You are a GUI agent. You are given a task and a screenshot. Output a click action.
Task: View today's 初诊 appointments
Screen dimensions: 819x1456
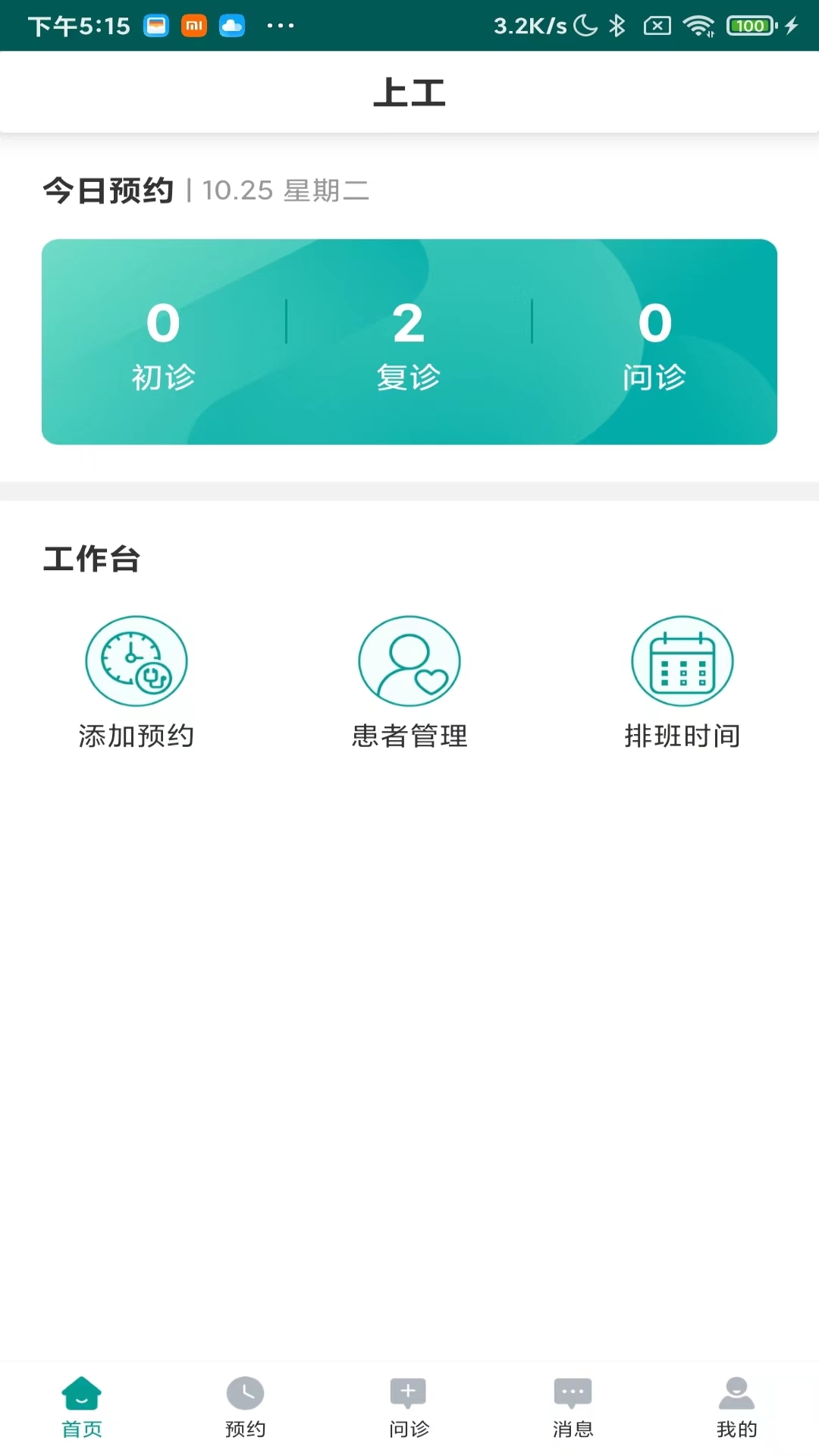pyautogui.click(x=164, y=343)
